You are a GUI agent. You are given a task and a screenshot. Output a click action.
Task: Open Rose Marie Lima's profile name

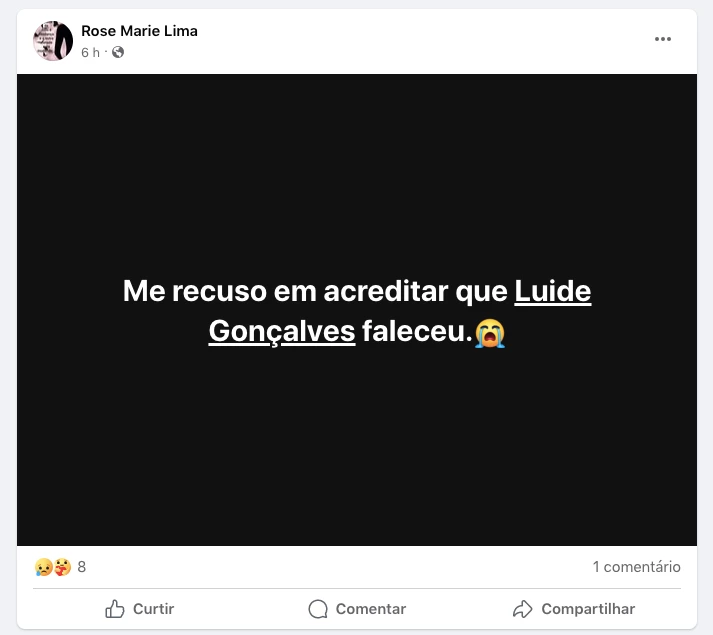[x=139, y=31]
